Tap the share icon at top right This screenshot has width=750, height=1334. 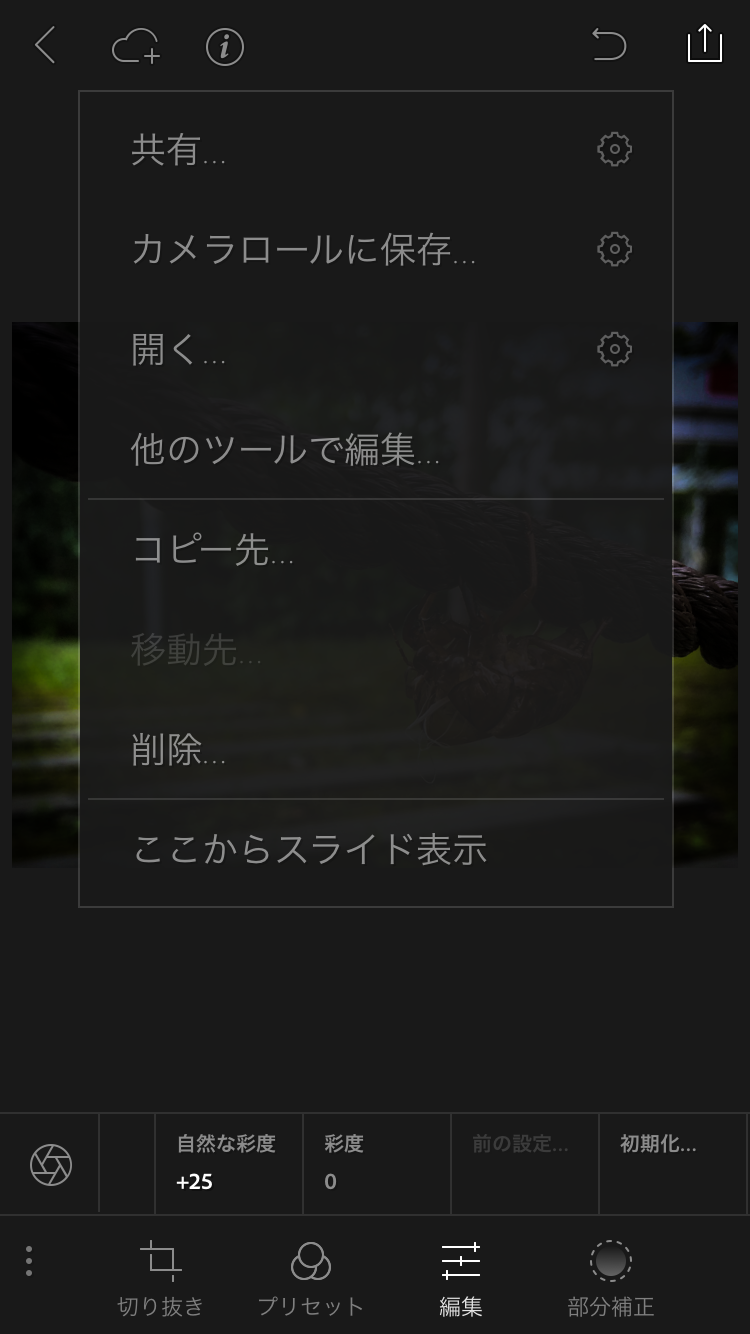(x=704, y=43)
